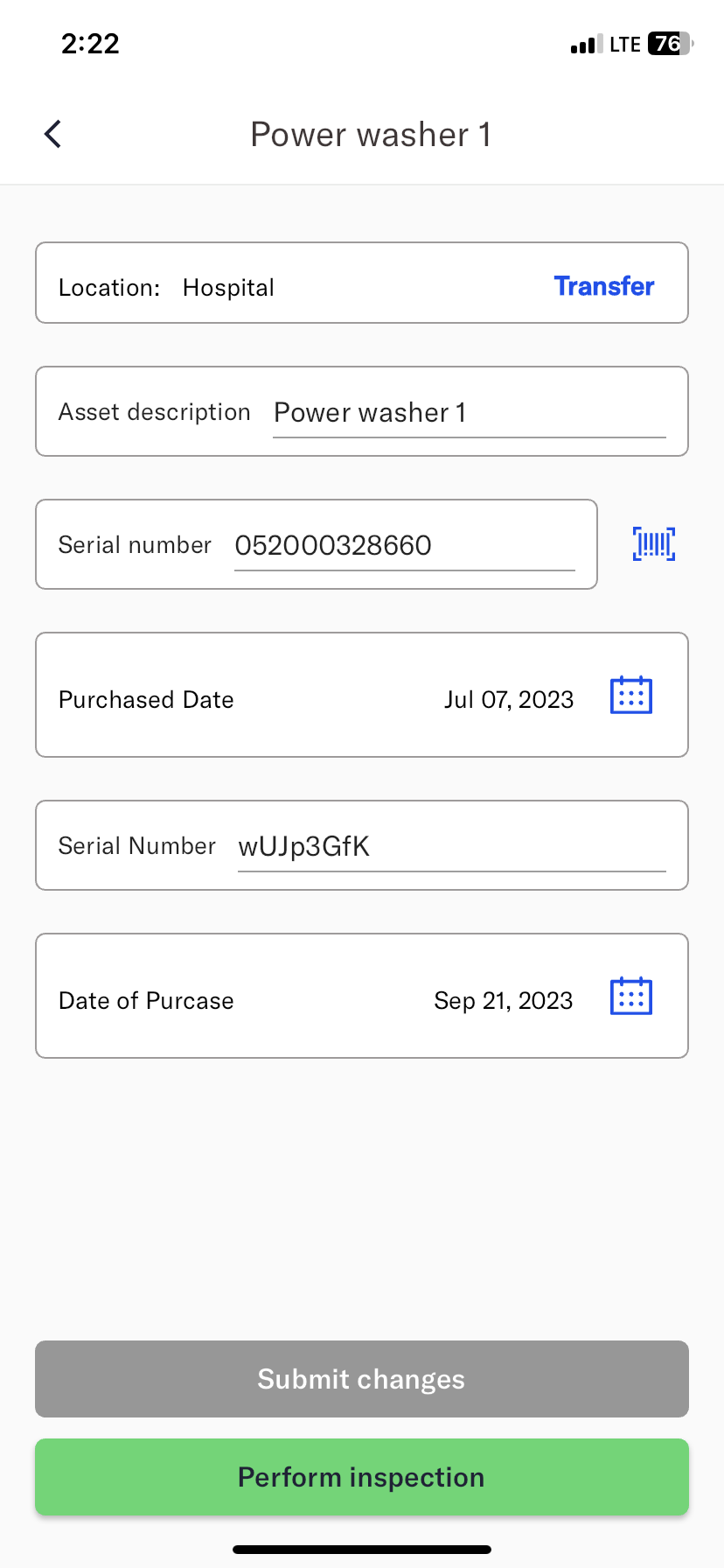Edit the Asset description field

pos(468,413)
